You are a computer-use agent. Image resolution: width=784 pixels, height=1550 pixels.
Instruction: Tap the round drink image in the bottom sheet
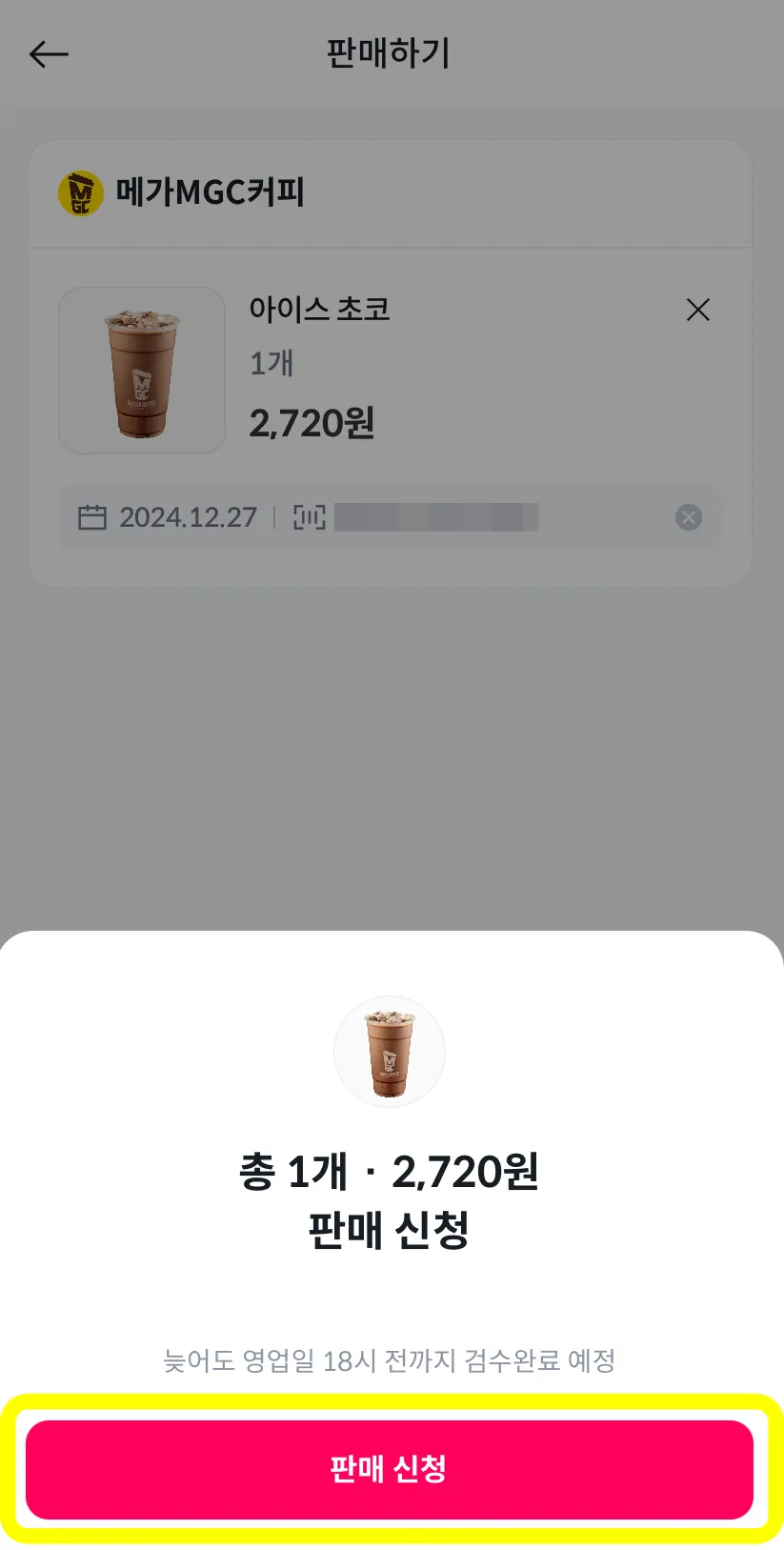coord(391,1052)
